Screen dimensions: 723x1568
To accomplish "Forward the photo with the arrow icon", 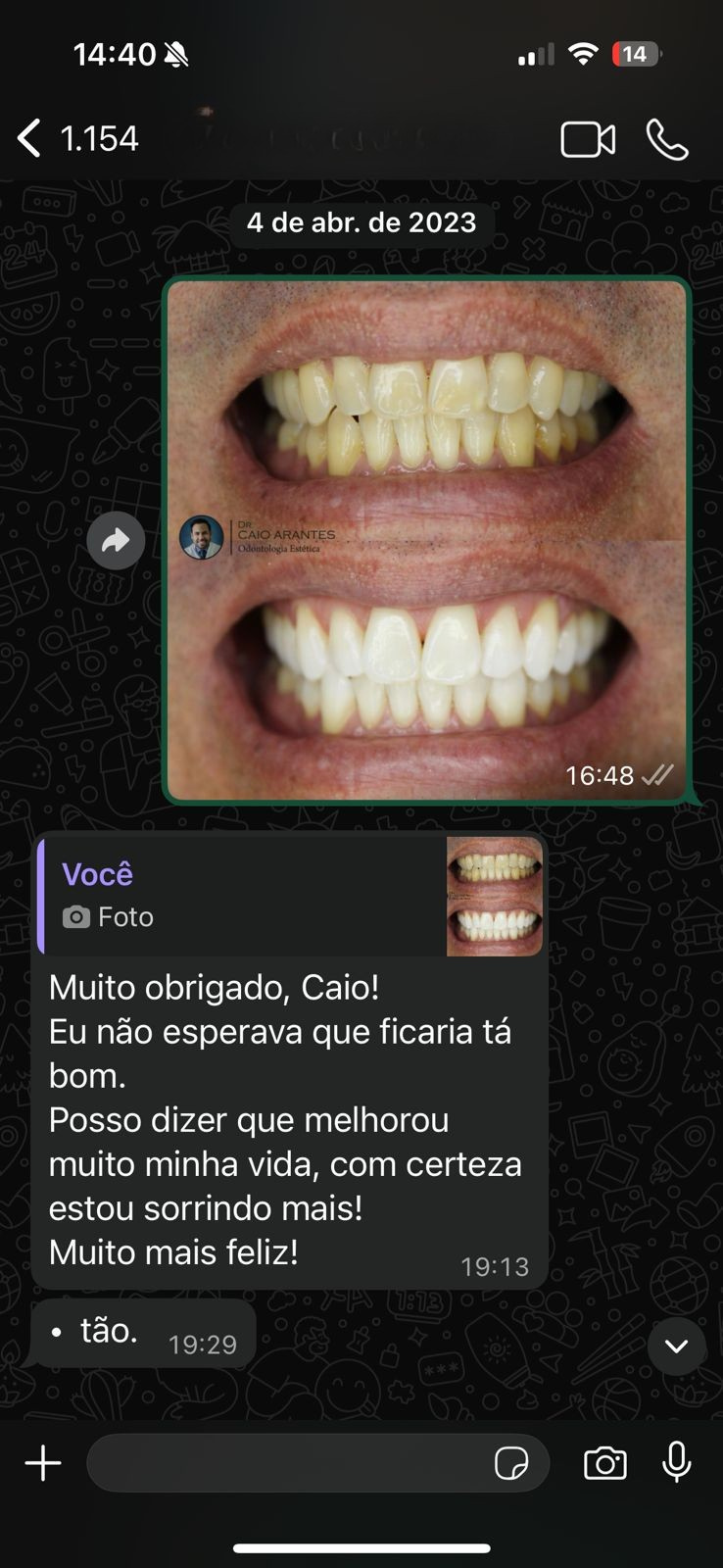I will point(116,540).
